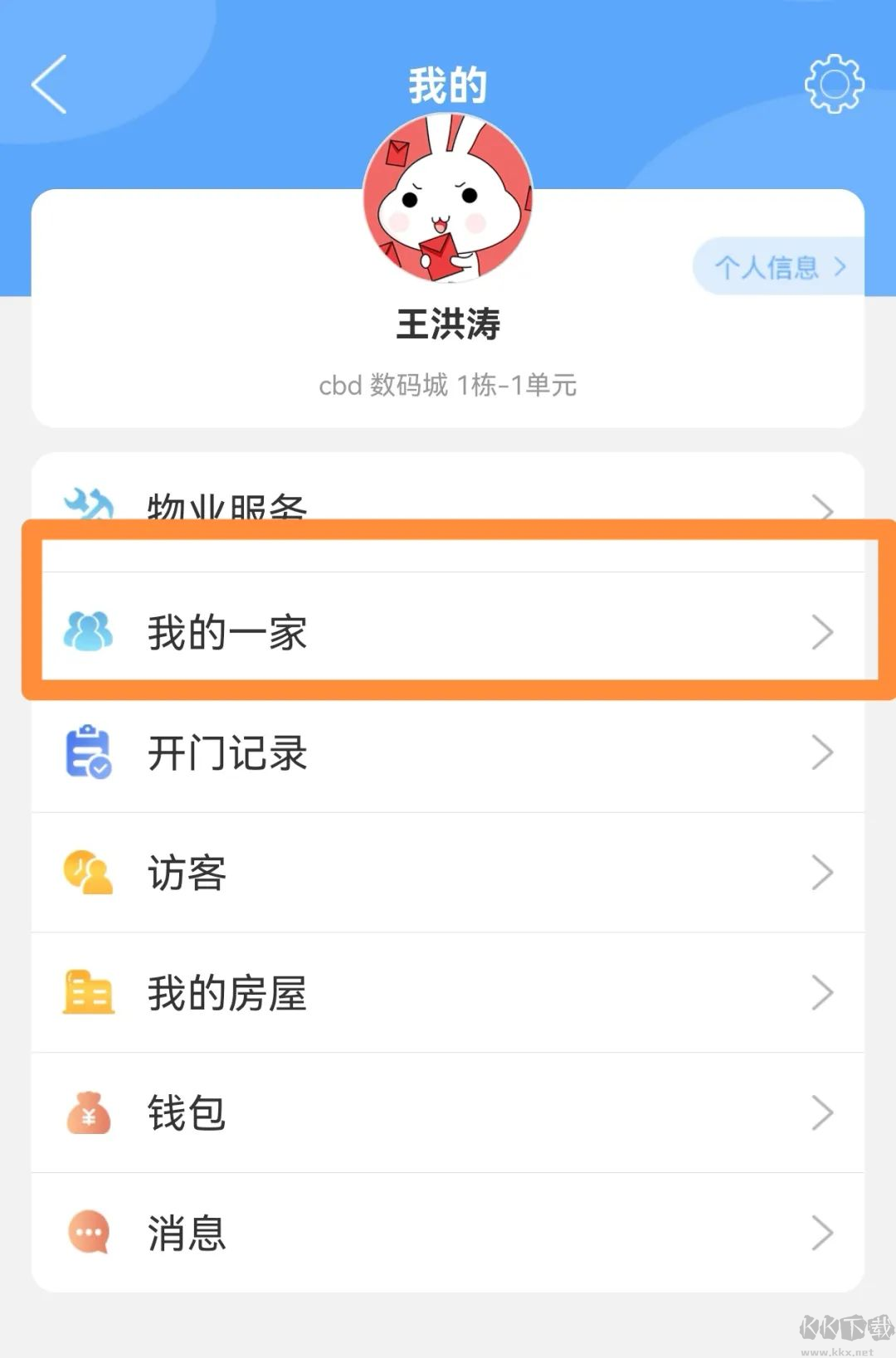
Task: Open the 开门记录 entry
Action: coord(448,753)
